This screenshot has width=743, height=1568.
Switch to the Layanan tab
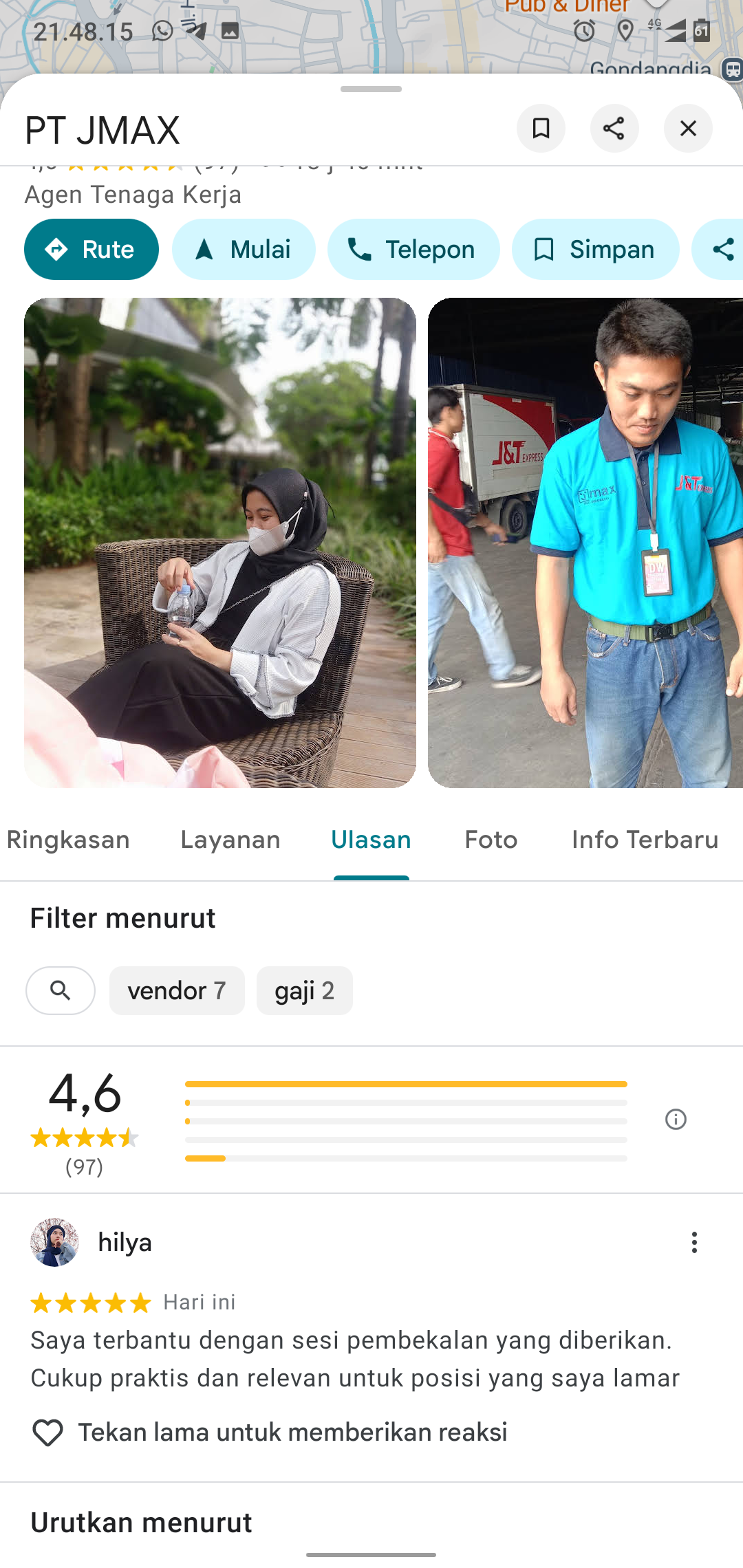230,840
